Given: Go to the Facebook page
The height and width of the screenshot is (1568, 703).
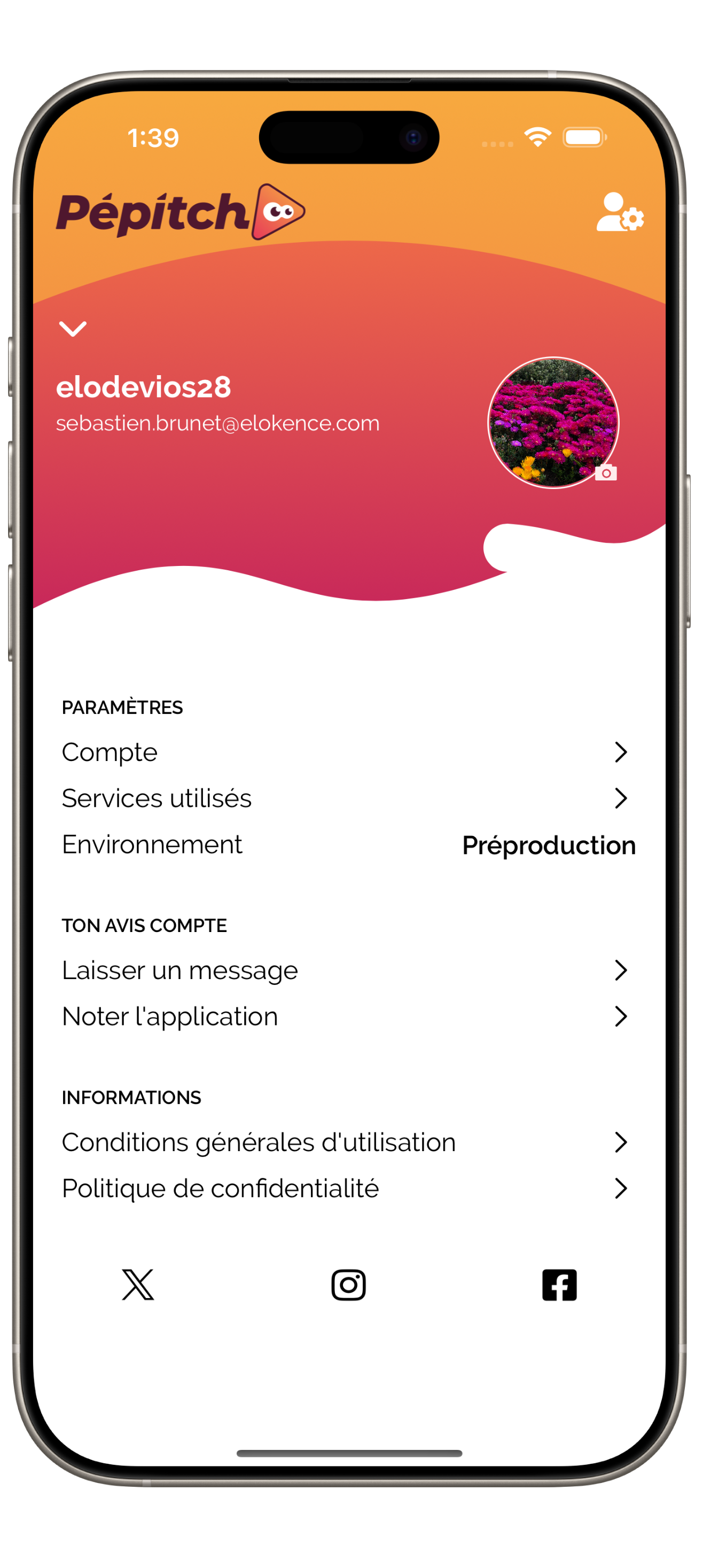Looking at the screenshot, I should click(559, 1285).
